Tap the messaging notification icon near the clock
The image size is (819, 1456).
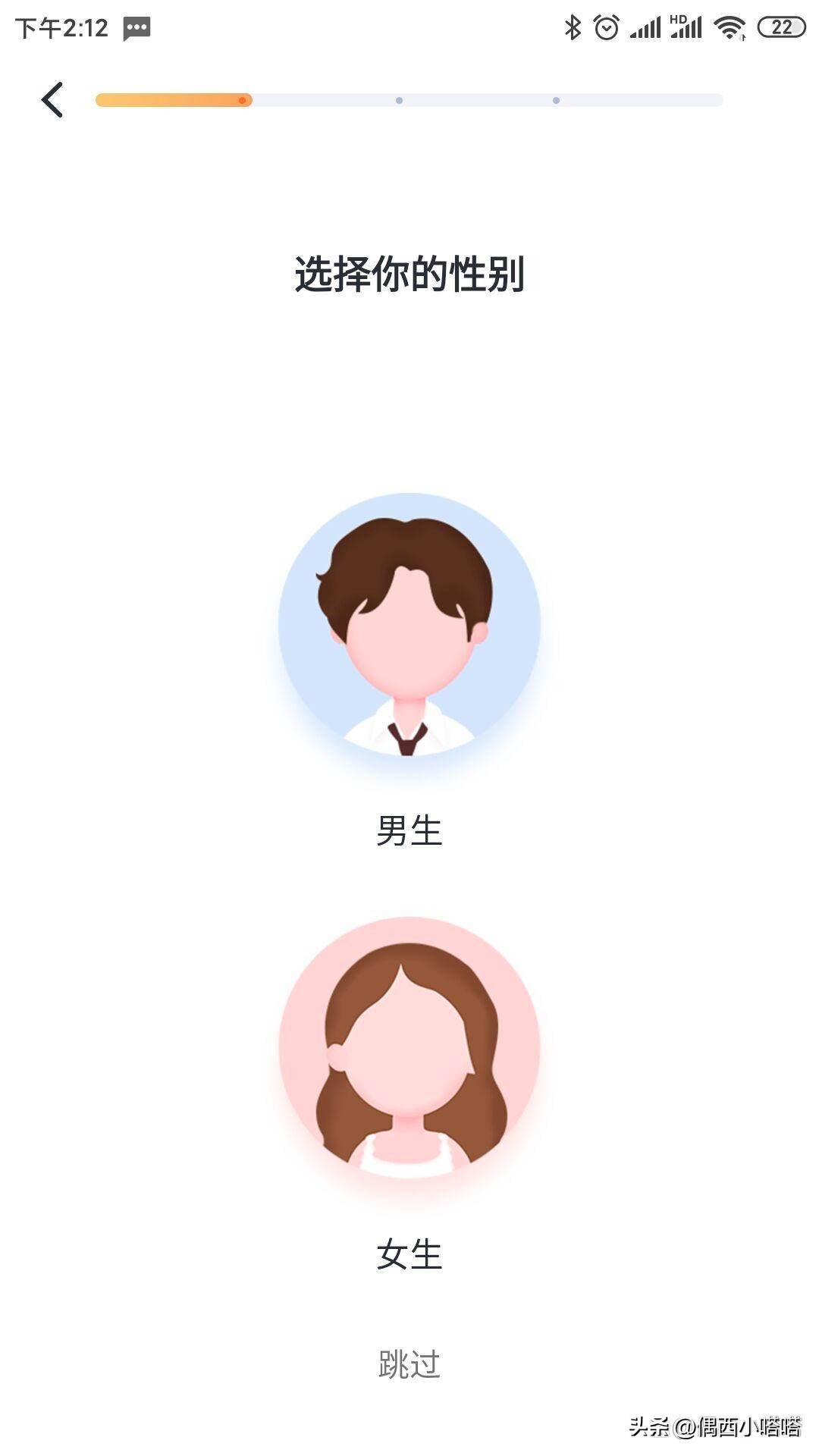point(135,30)
